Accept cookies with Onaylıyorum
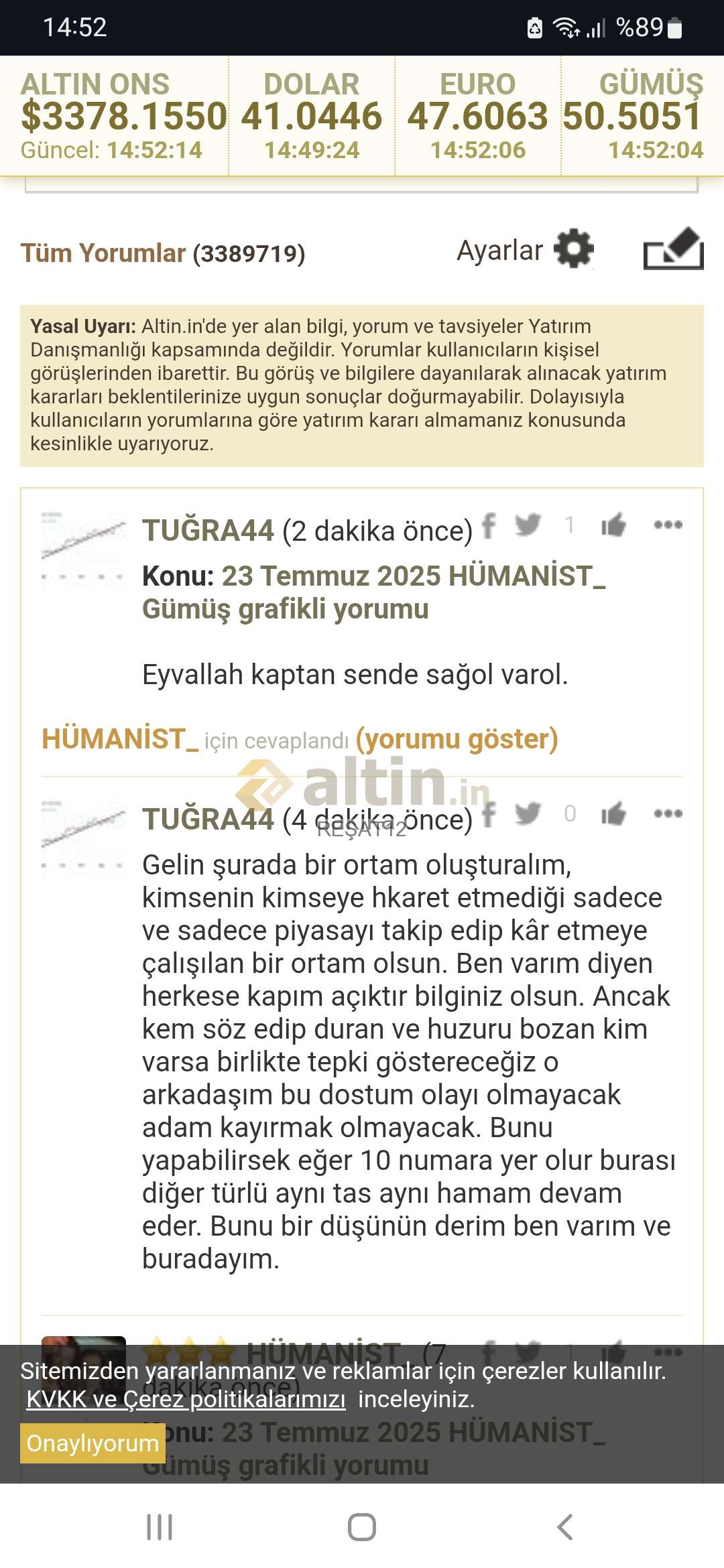The image size is (724, 1568). pos(93,1443)
